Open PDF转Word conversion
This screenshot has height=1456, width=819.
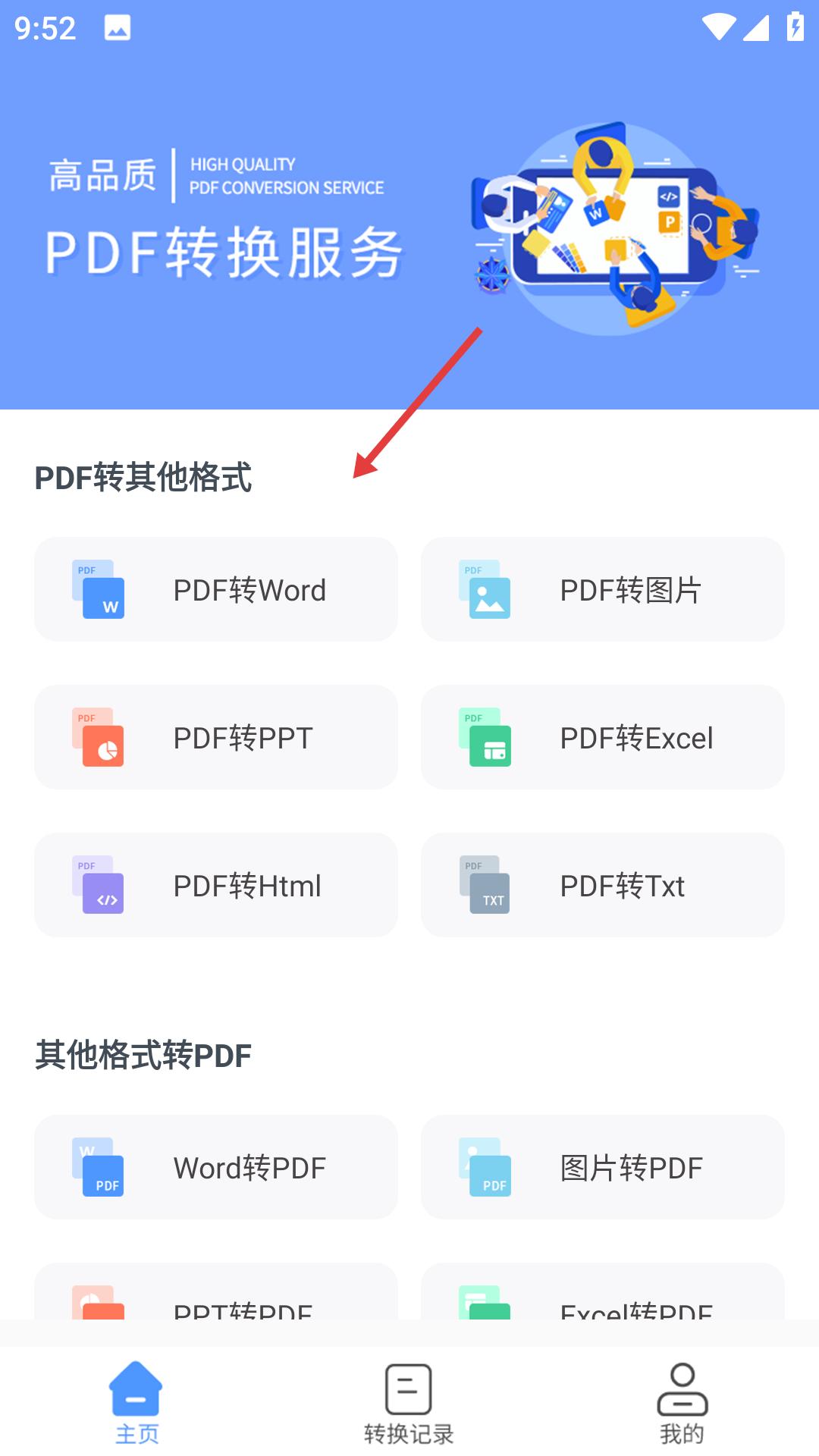216,589
